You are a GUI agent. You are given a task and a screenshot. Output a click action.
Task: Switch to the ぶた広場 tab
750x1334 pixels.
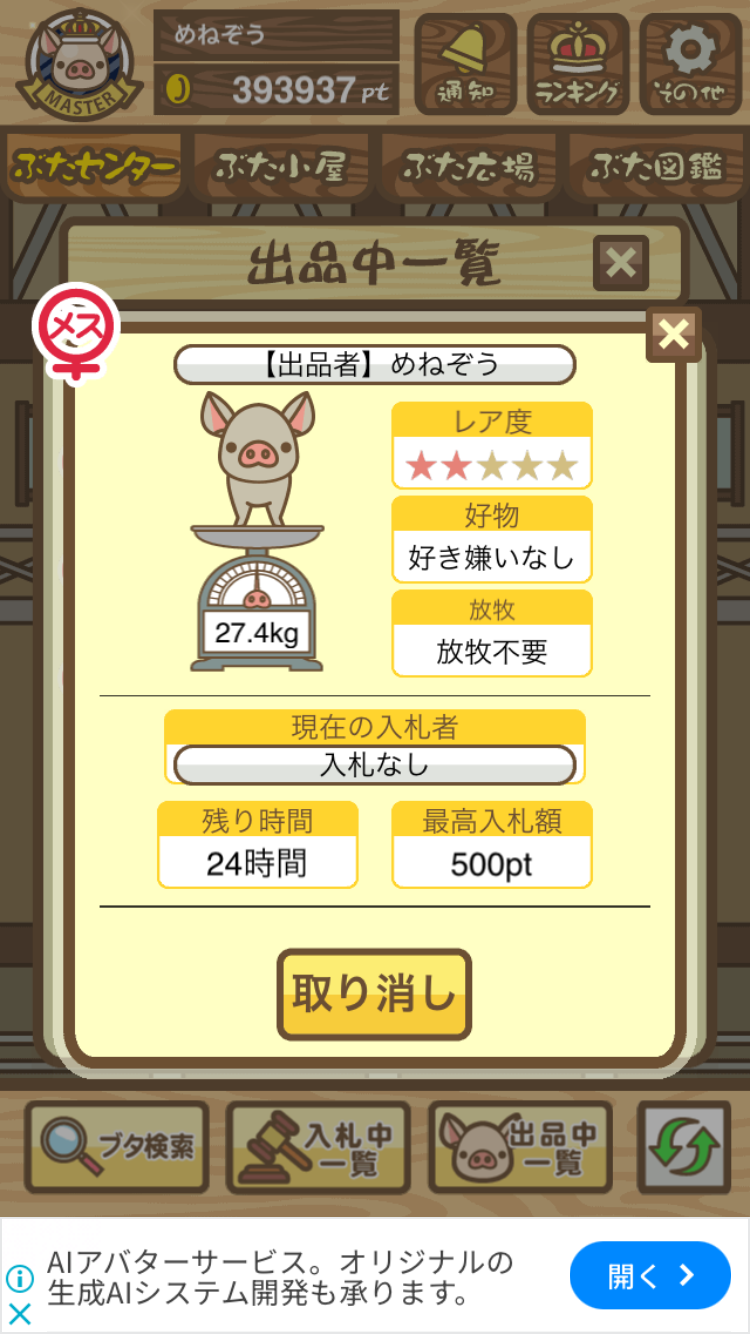[x=468, y=167]
